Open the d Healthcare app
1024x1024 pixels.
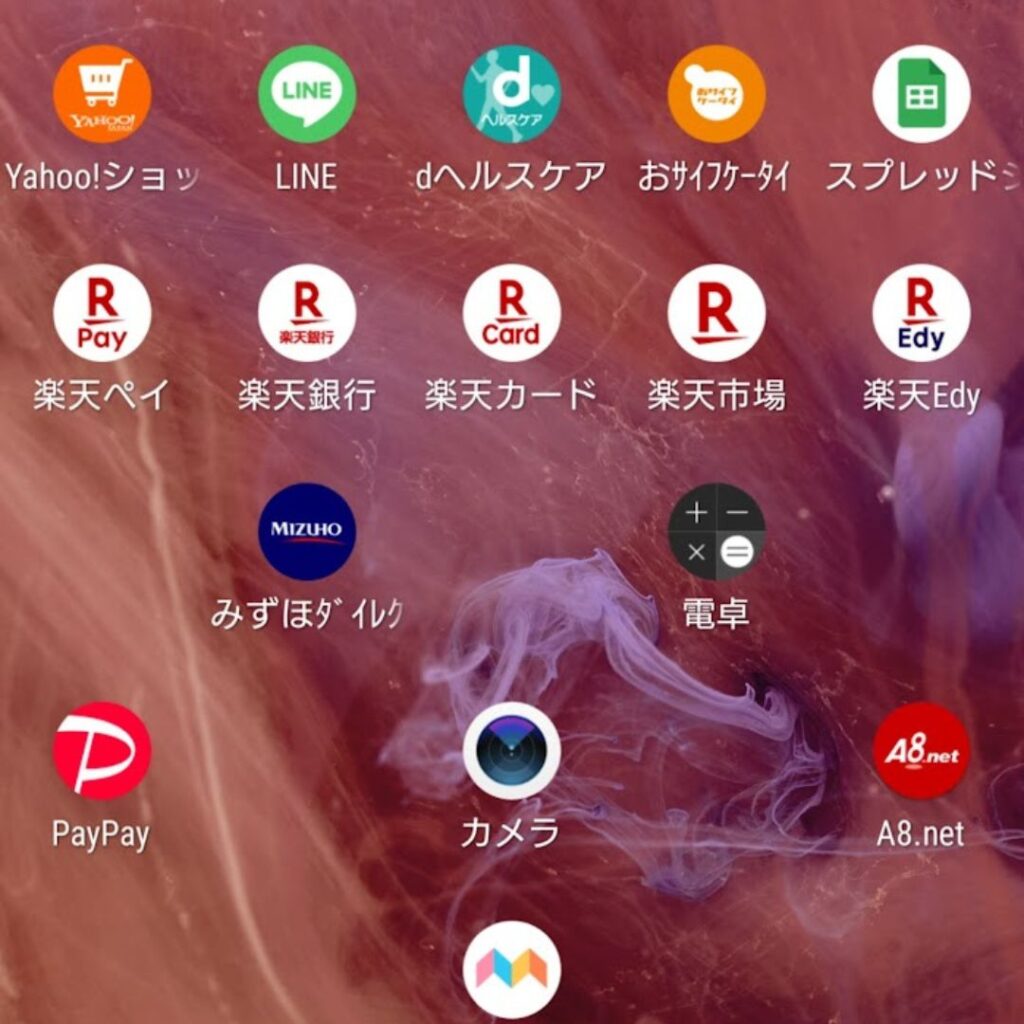tap(511, 95)
